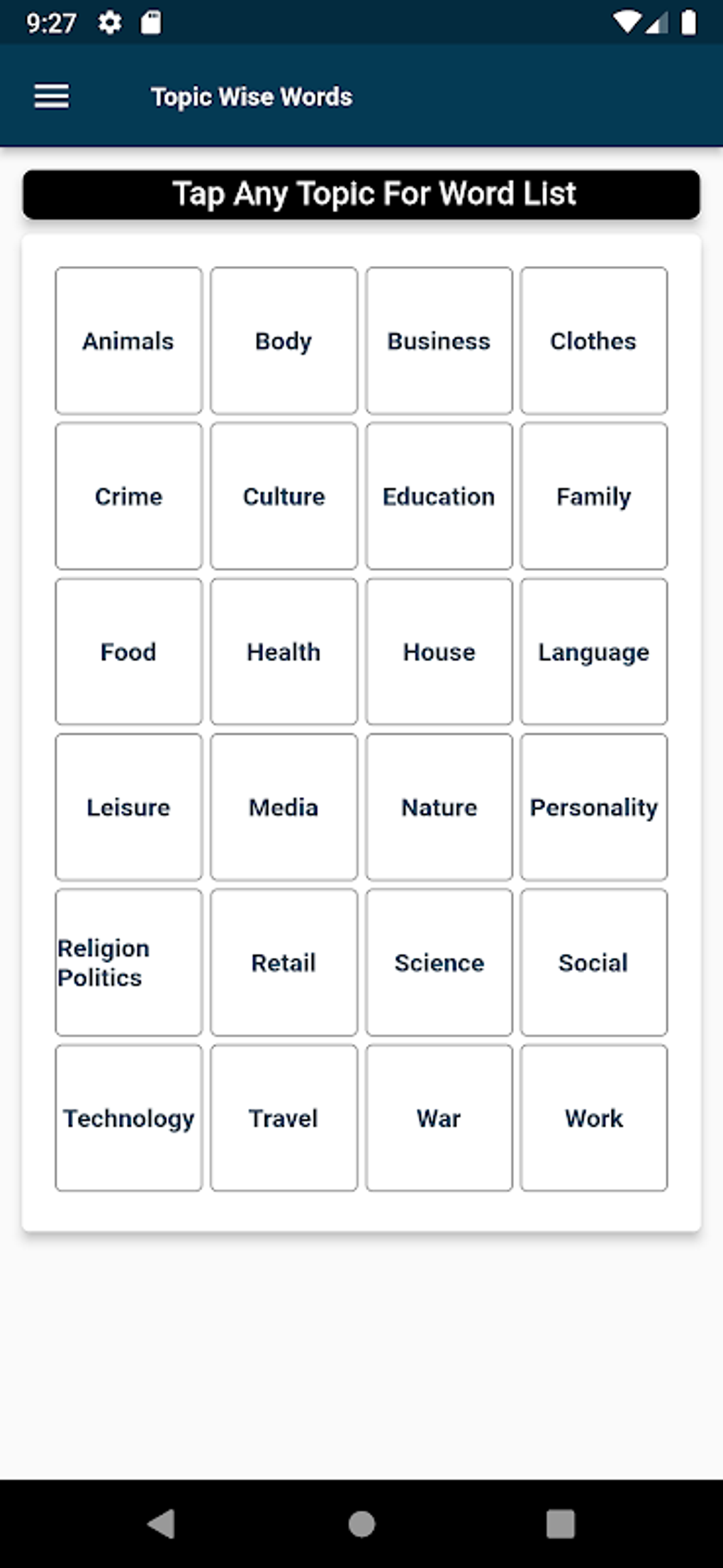Tap the Family topic tile

coord(593,496)
